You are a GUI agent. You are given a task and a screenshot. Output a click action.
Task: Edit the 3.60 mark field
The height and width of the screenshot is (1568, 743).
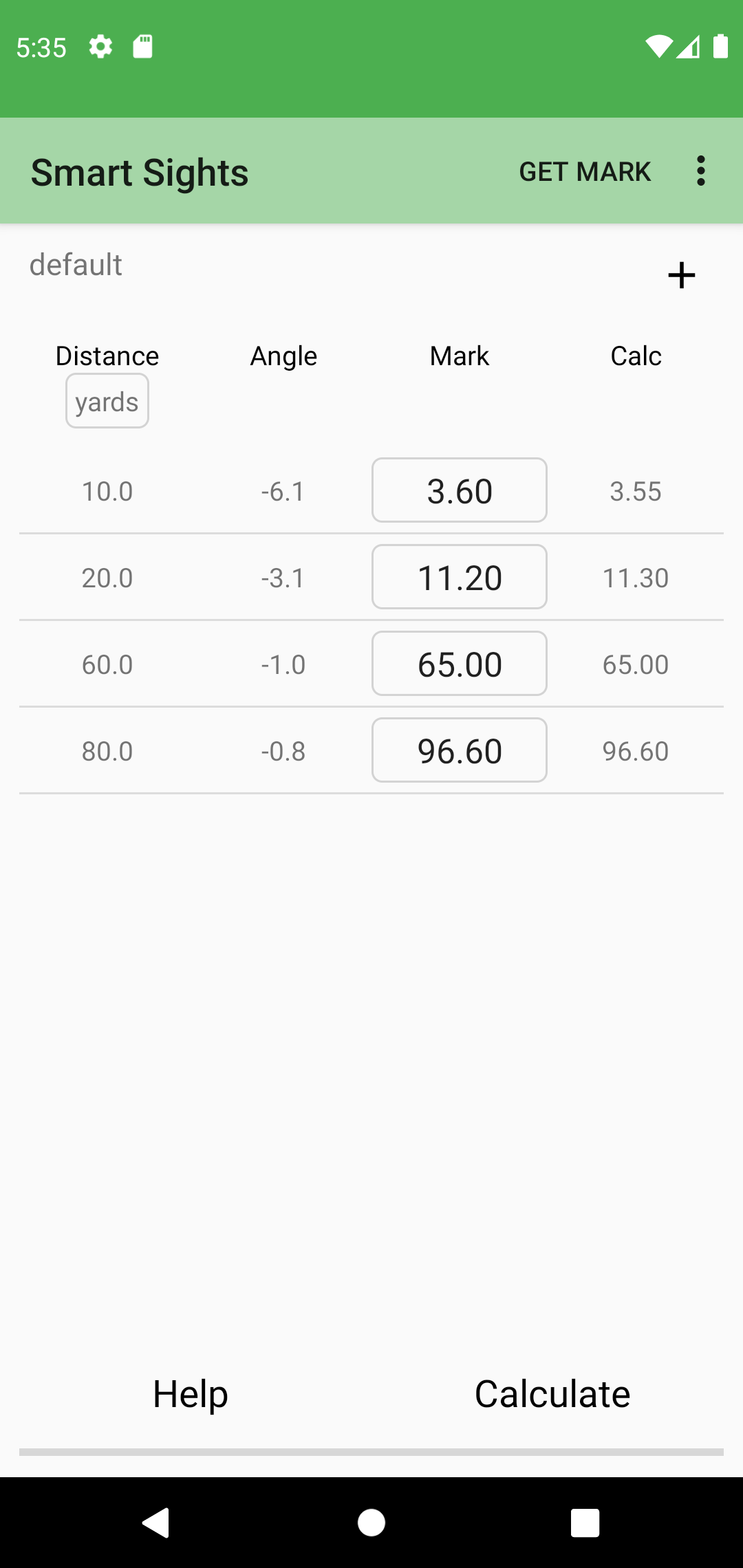[x=460, y=490]
